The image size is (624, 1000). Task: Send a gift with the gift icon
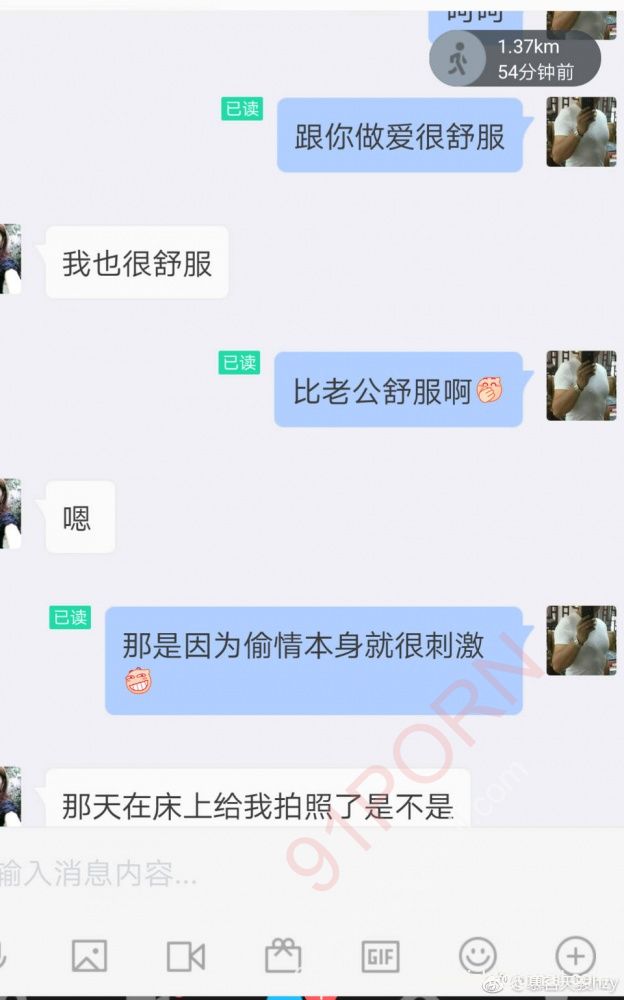coord(283,956)
